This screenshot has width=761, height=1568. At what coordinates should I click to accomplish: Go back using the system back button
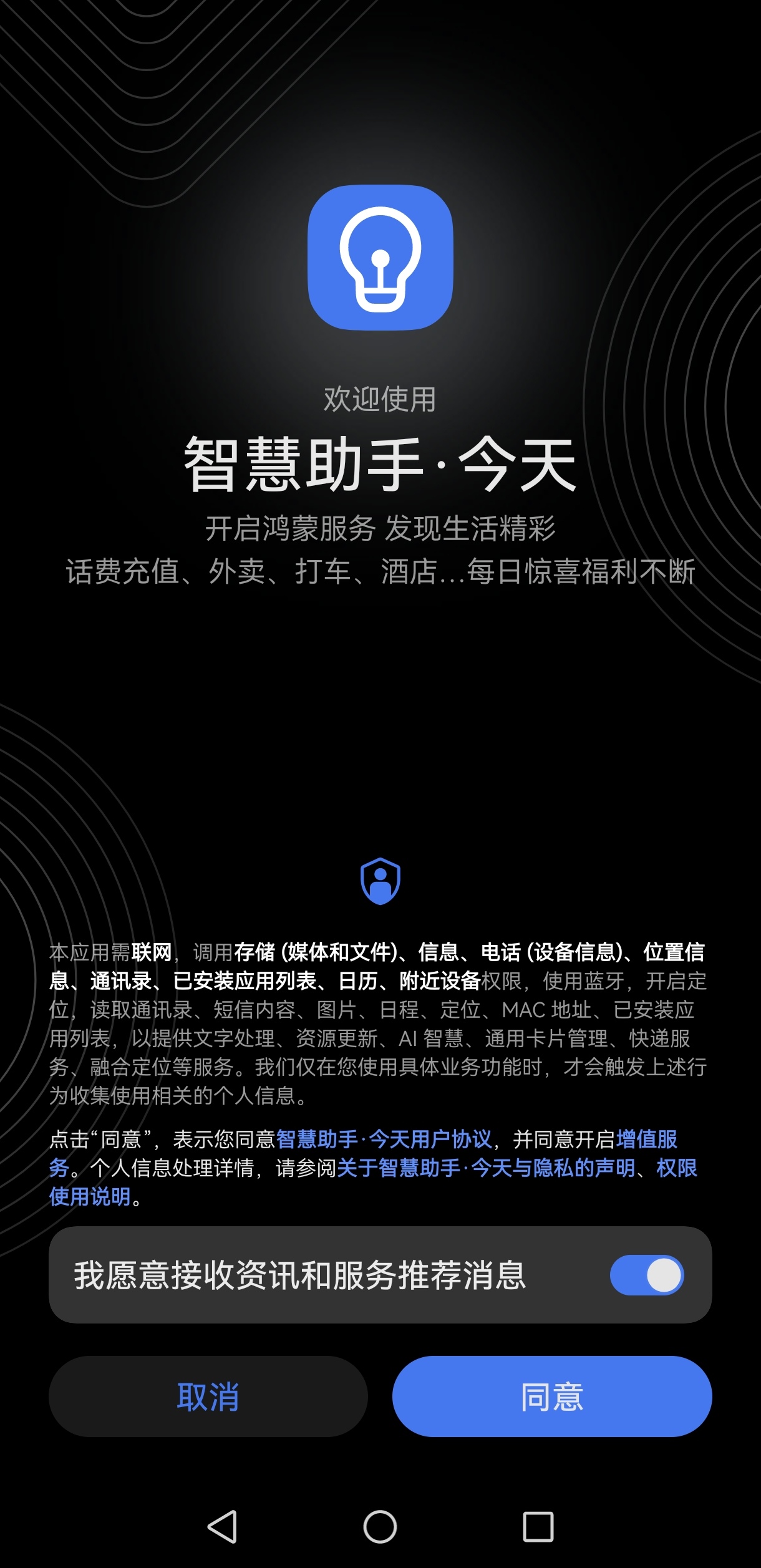pyautogui.click(x=222, y=1527)
